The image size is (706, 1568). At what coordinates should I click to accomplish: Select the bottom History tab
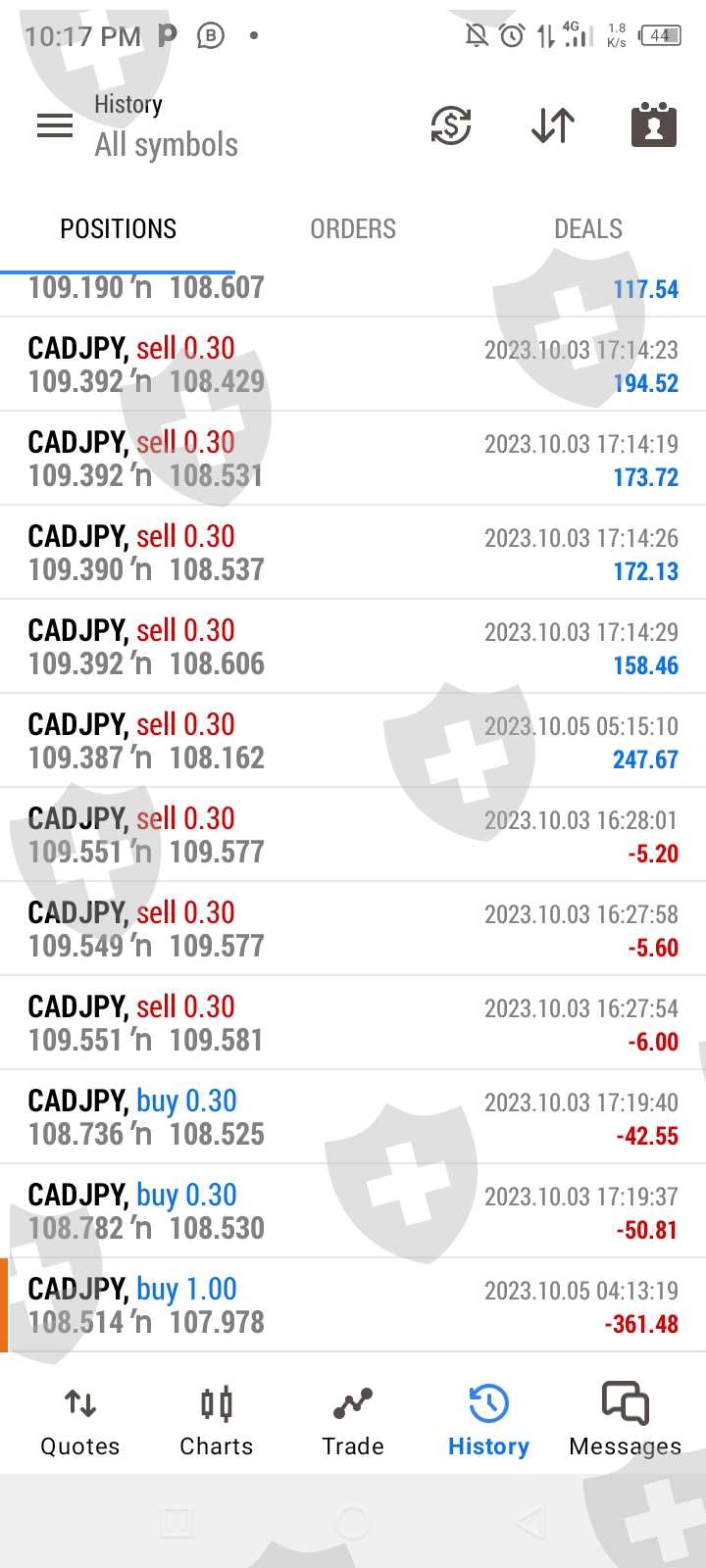tap(488, 1421)
